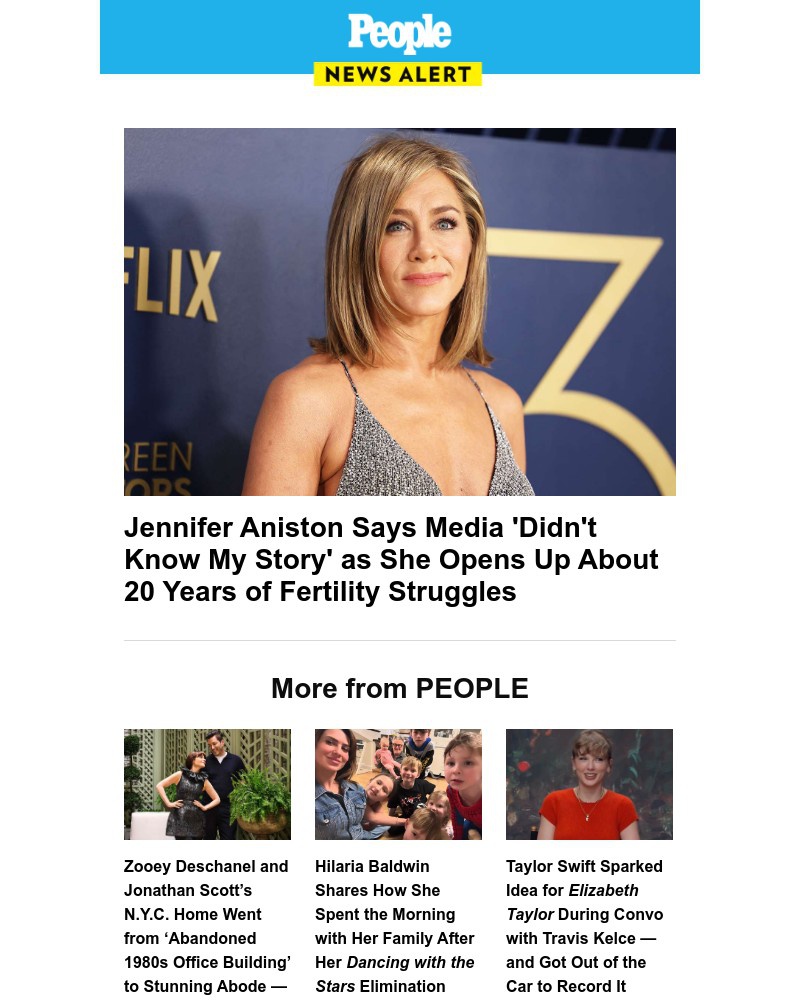
Task: Read the Hilaria Baldwin elimination morning story
Action: coord(395,926)
